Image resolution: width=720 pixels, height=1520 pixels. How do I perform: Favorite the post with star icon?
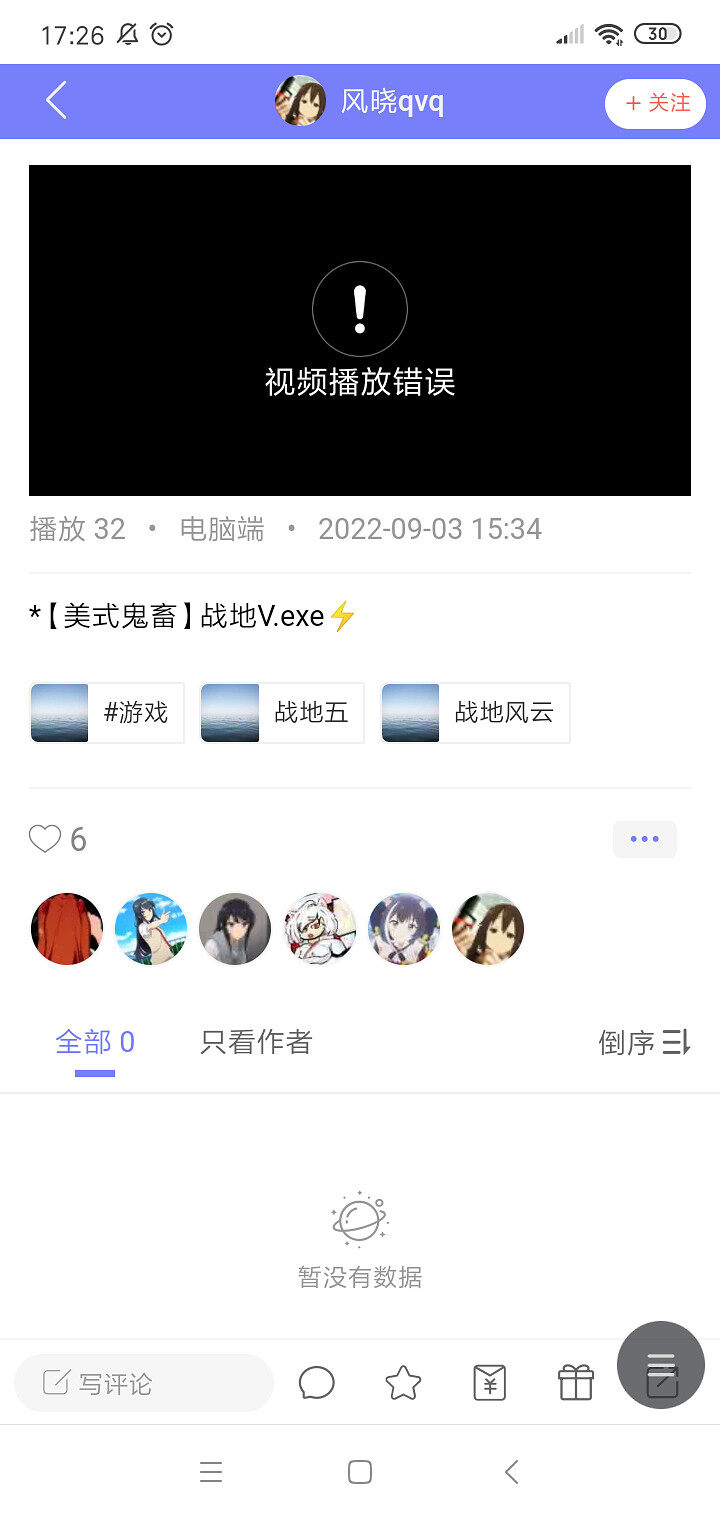point(403,1383)
